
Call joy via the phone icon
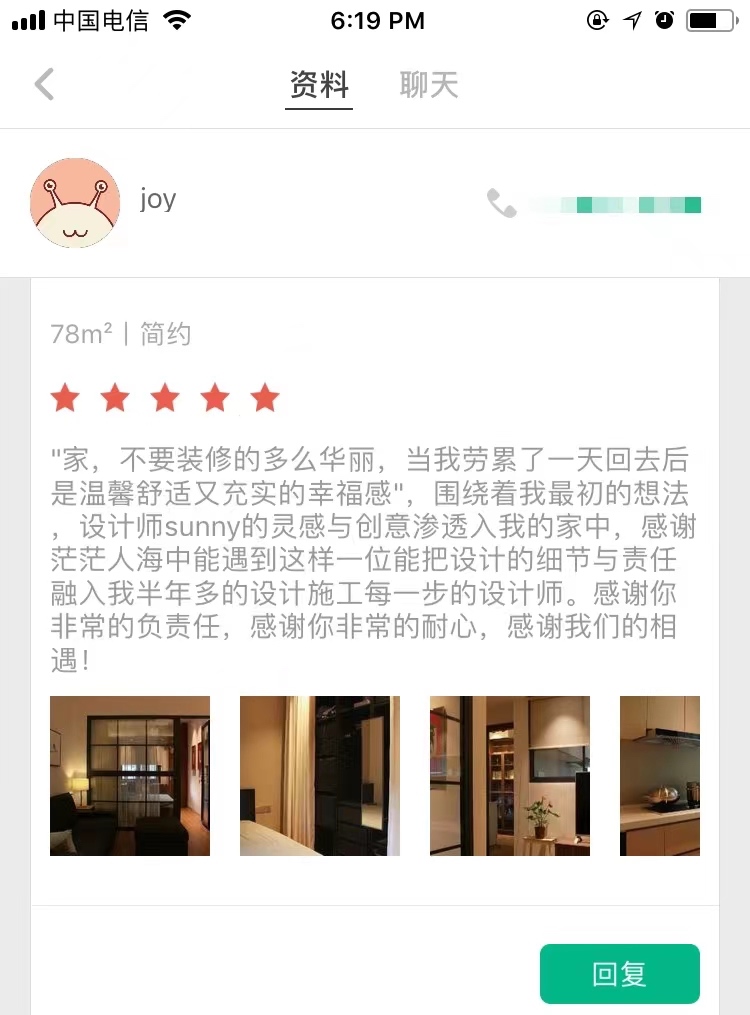point(501,203)
